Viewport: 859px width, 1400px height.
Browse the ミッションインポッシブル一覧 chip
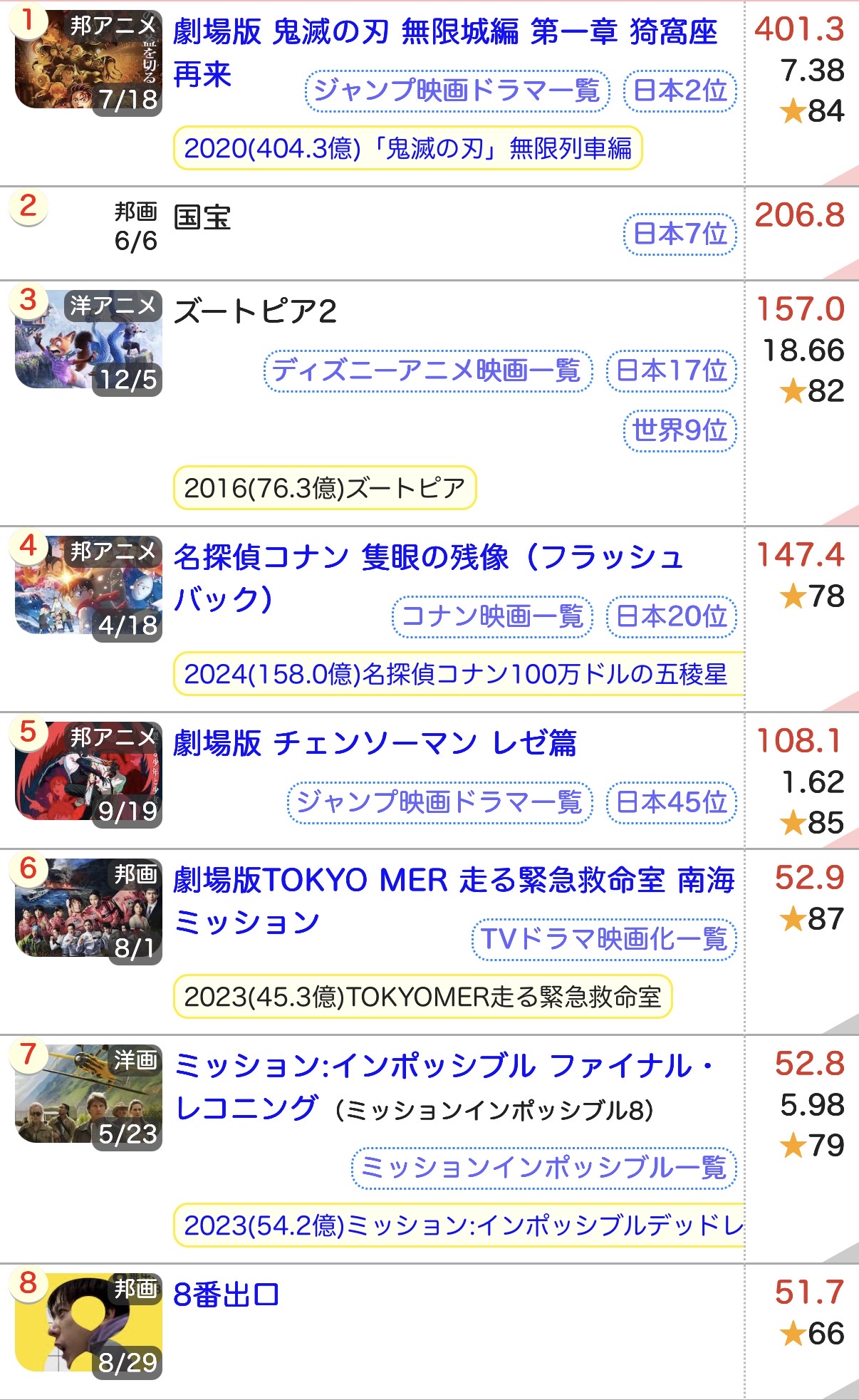[543, 1168]
